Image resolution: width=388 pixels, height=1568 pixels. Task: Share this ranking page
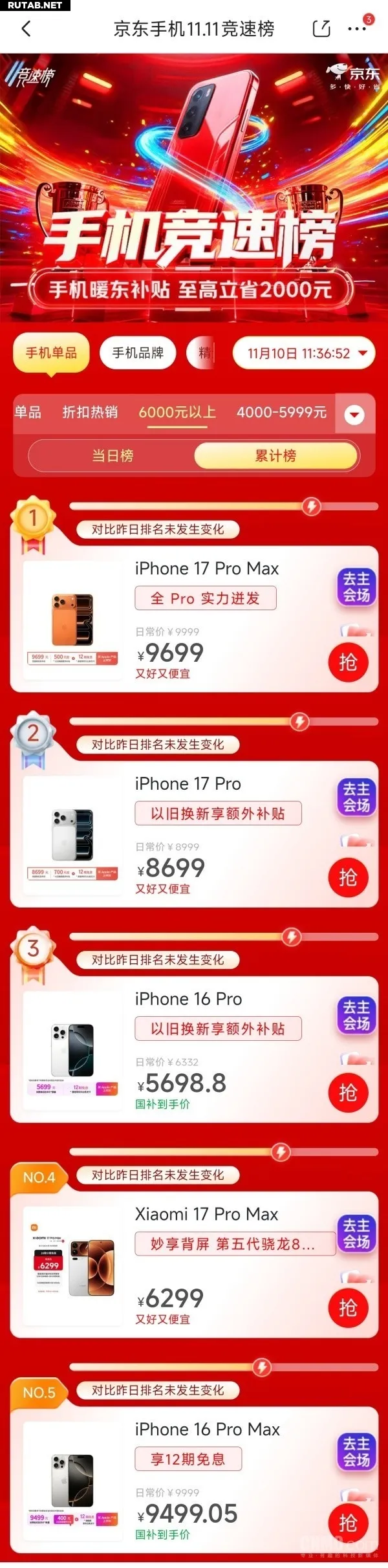321,28
